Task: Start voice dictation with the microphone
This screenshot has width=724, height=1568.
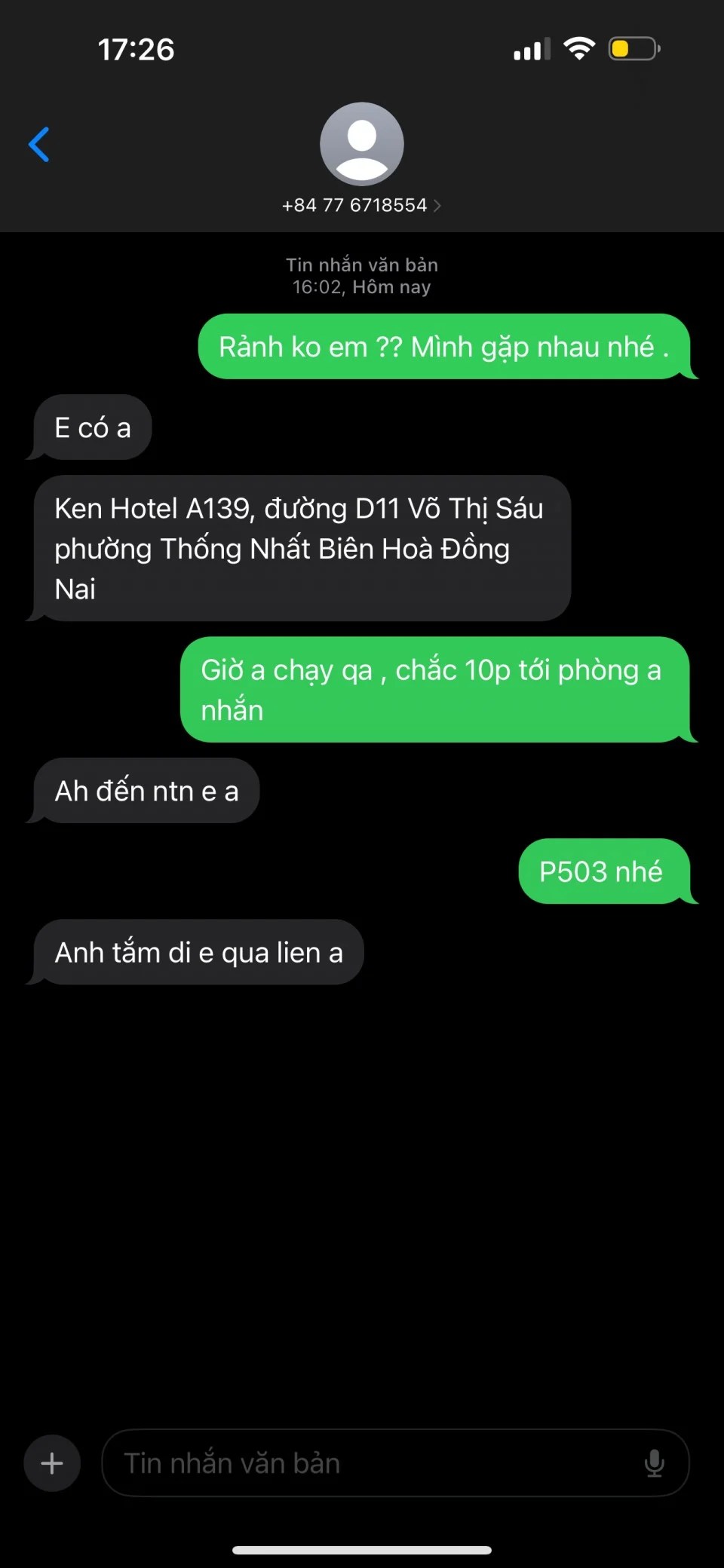Action: coord(654,1463)
